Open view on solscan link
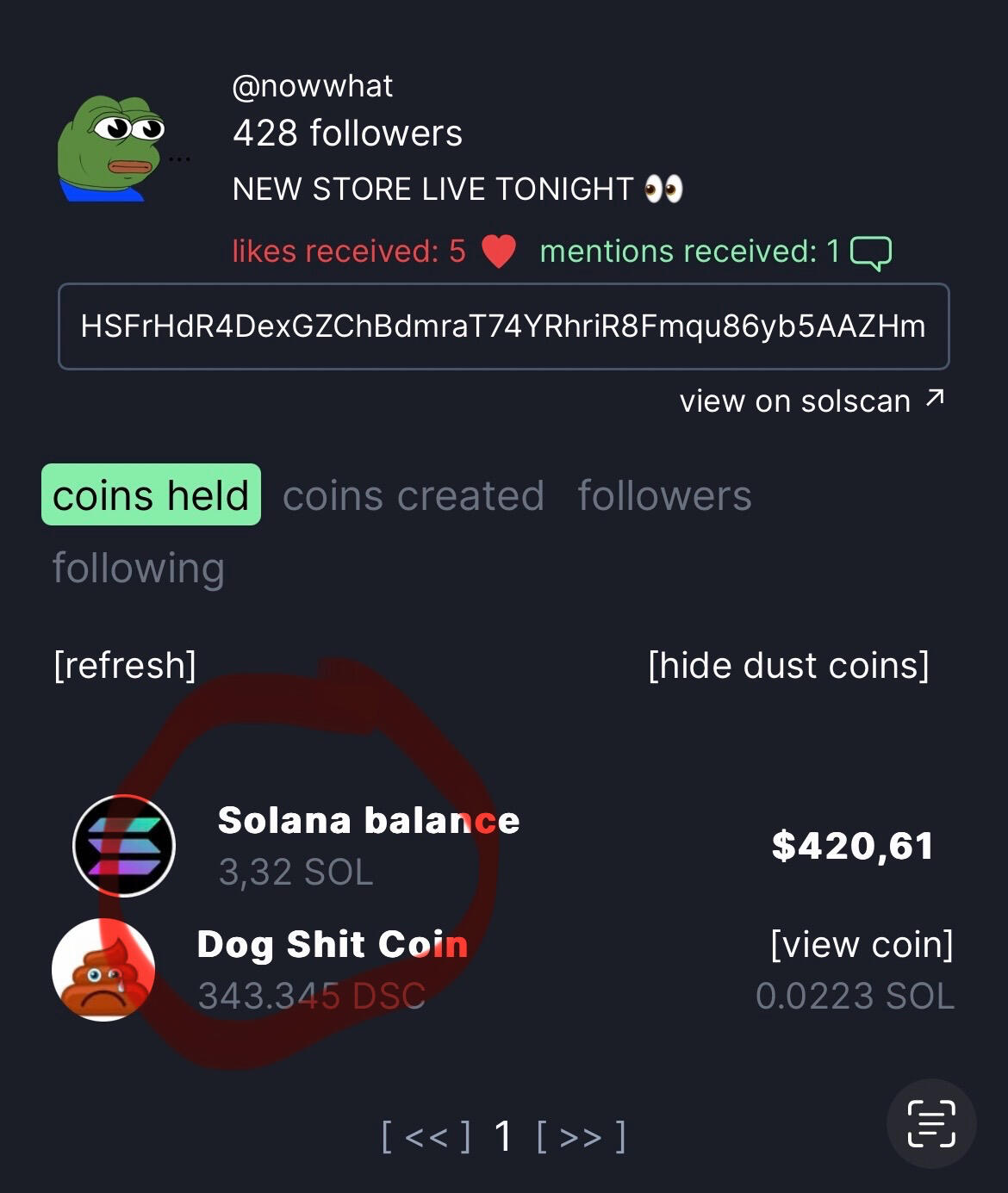Screen dimensions: 1008x1193 pyautogui.click(x=811, y=401)
